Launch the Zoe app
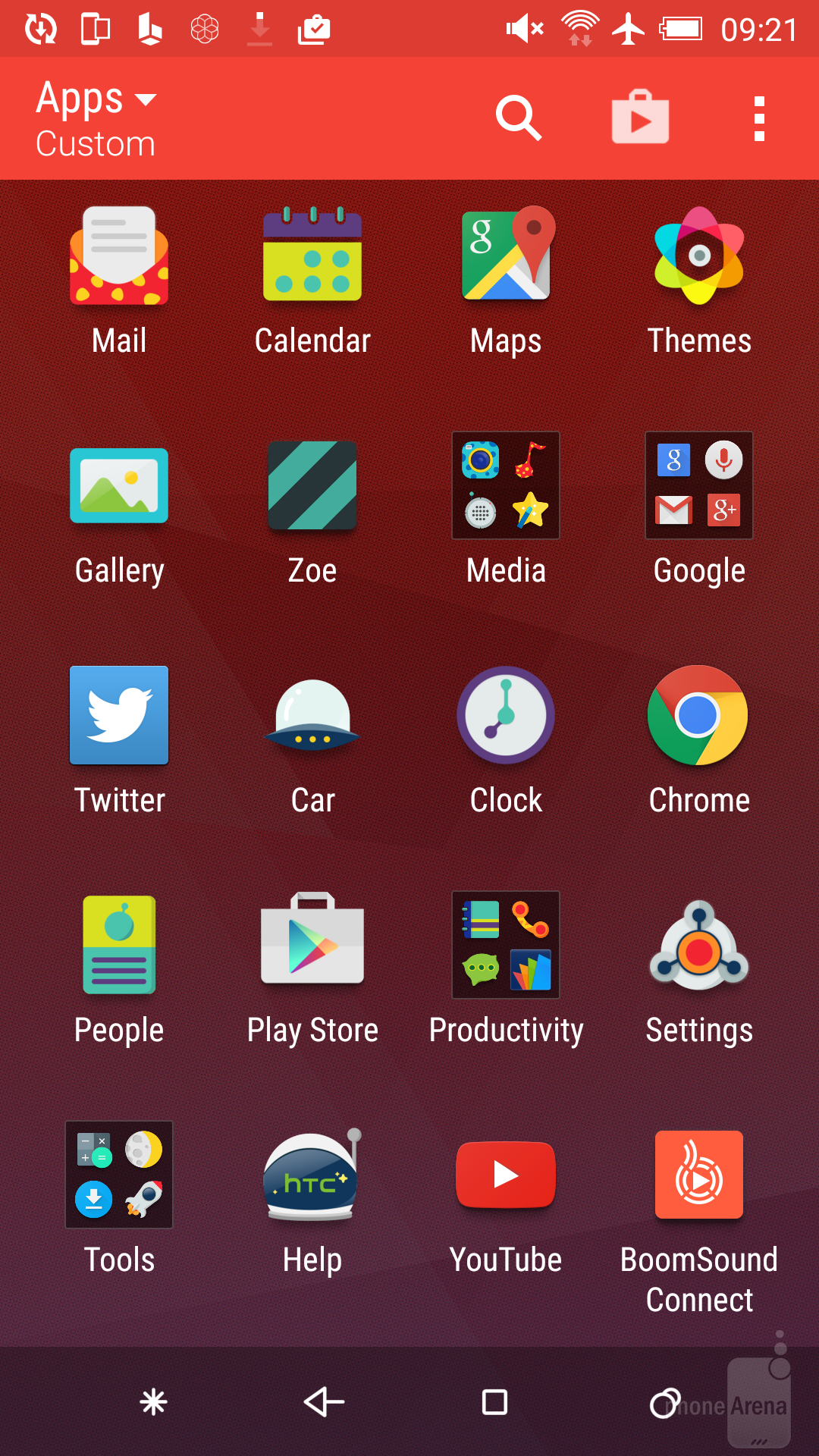The image size is (819, 1456). pos(312,486)
